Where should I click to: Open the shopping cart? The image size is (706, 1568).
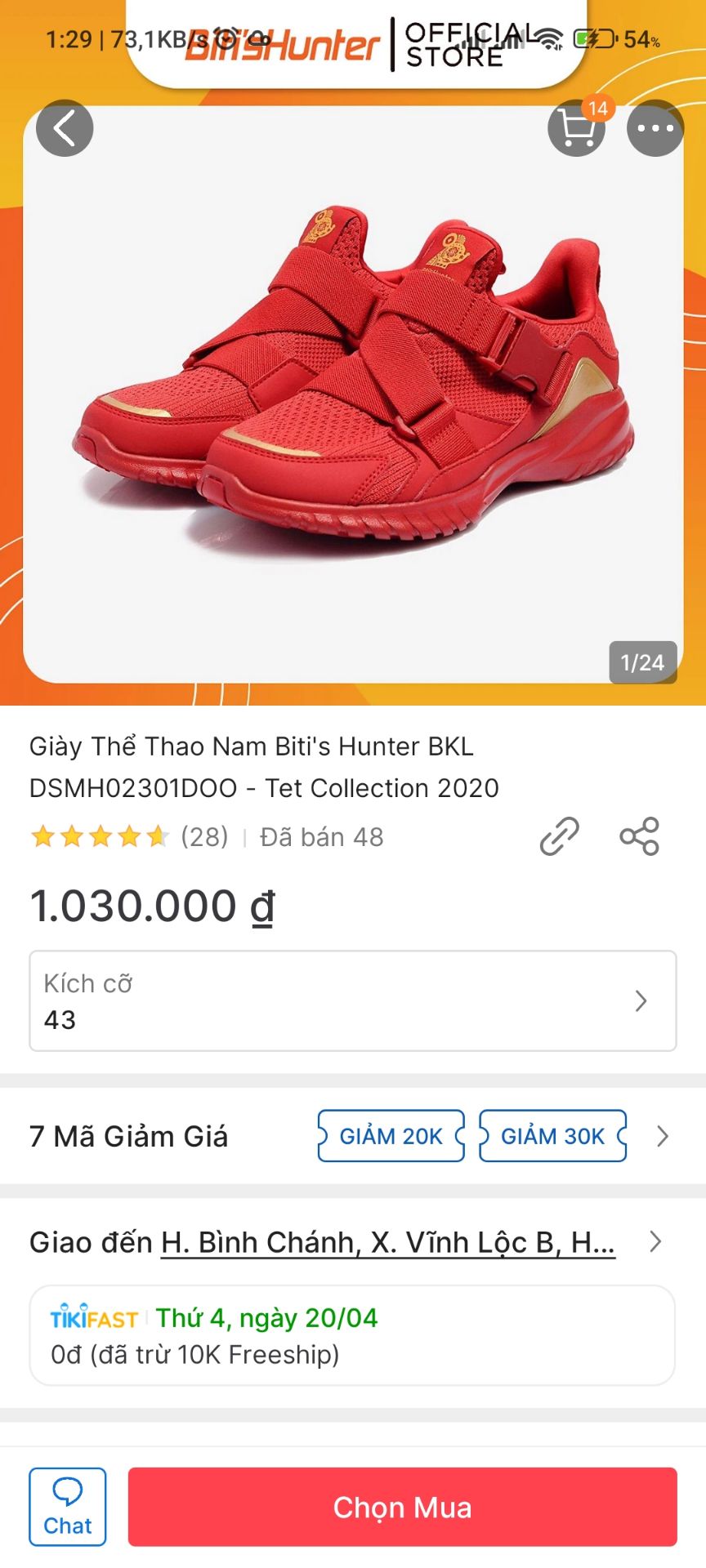coord(576,128)
